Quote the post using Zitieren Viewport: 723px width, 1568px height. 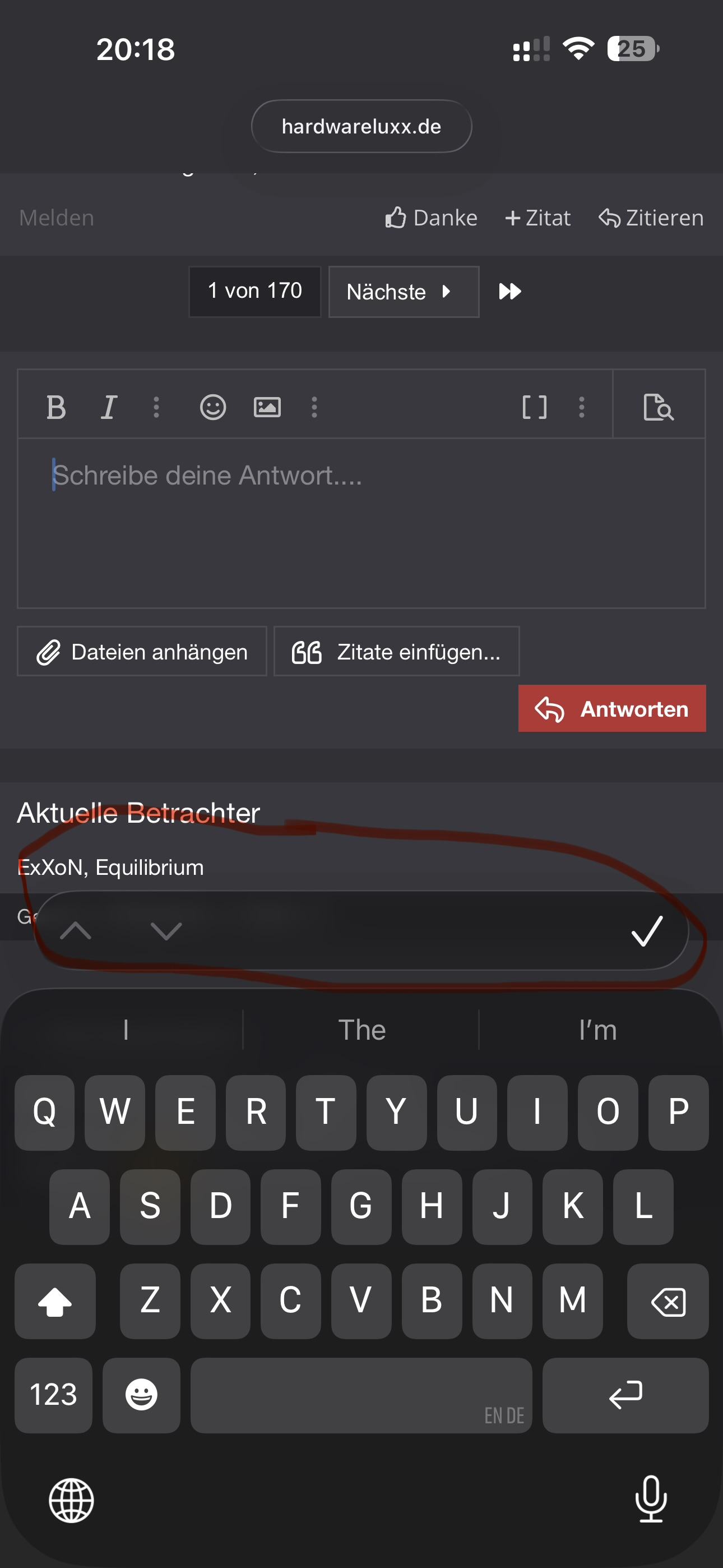click(x=651, y=218)
